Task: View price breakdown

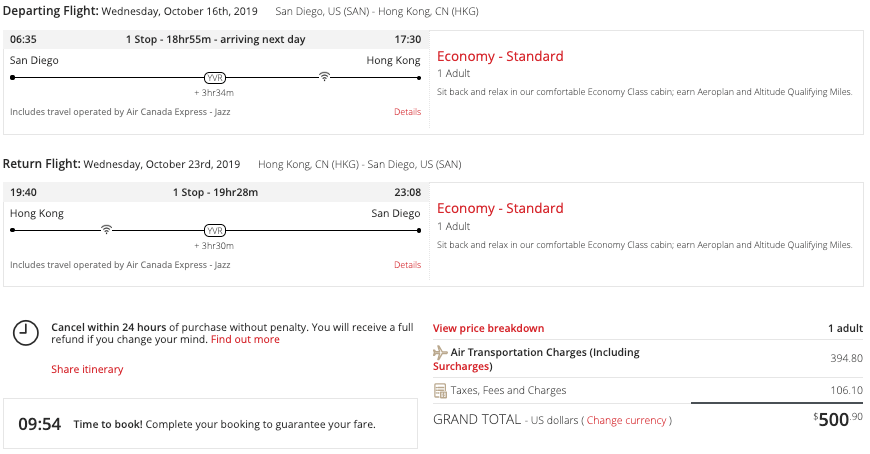Action: pos(488,328)
